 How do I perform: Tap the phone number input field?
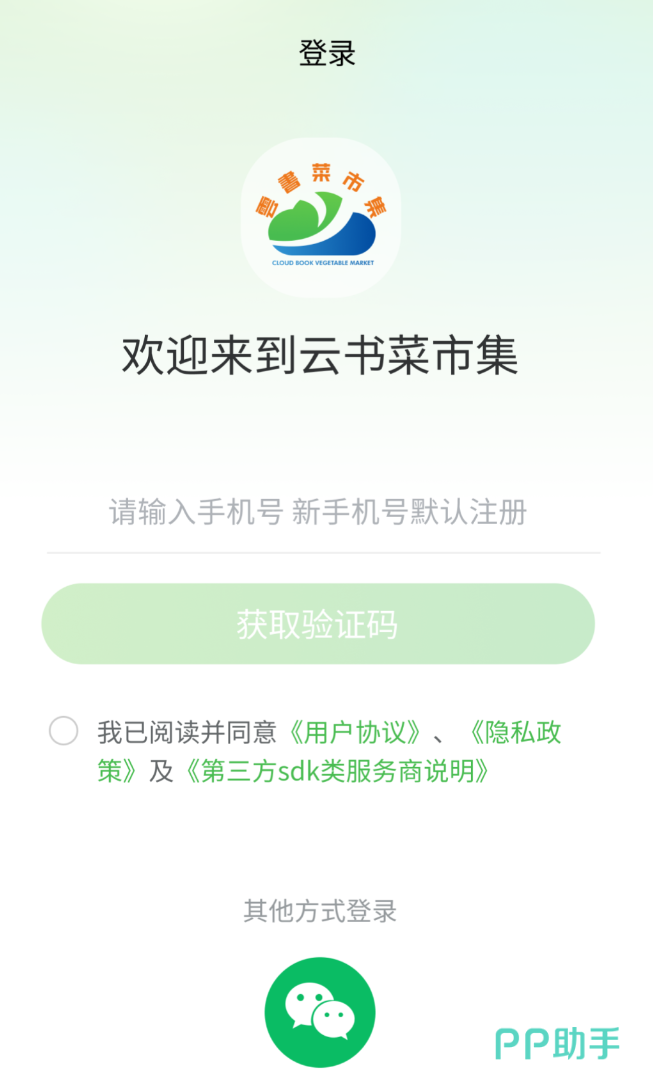[x=318, y=513]
